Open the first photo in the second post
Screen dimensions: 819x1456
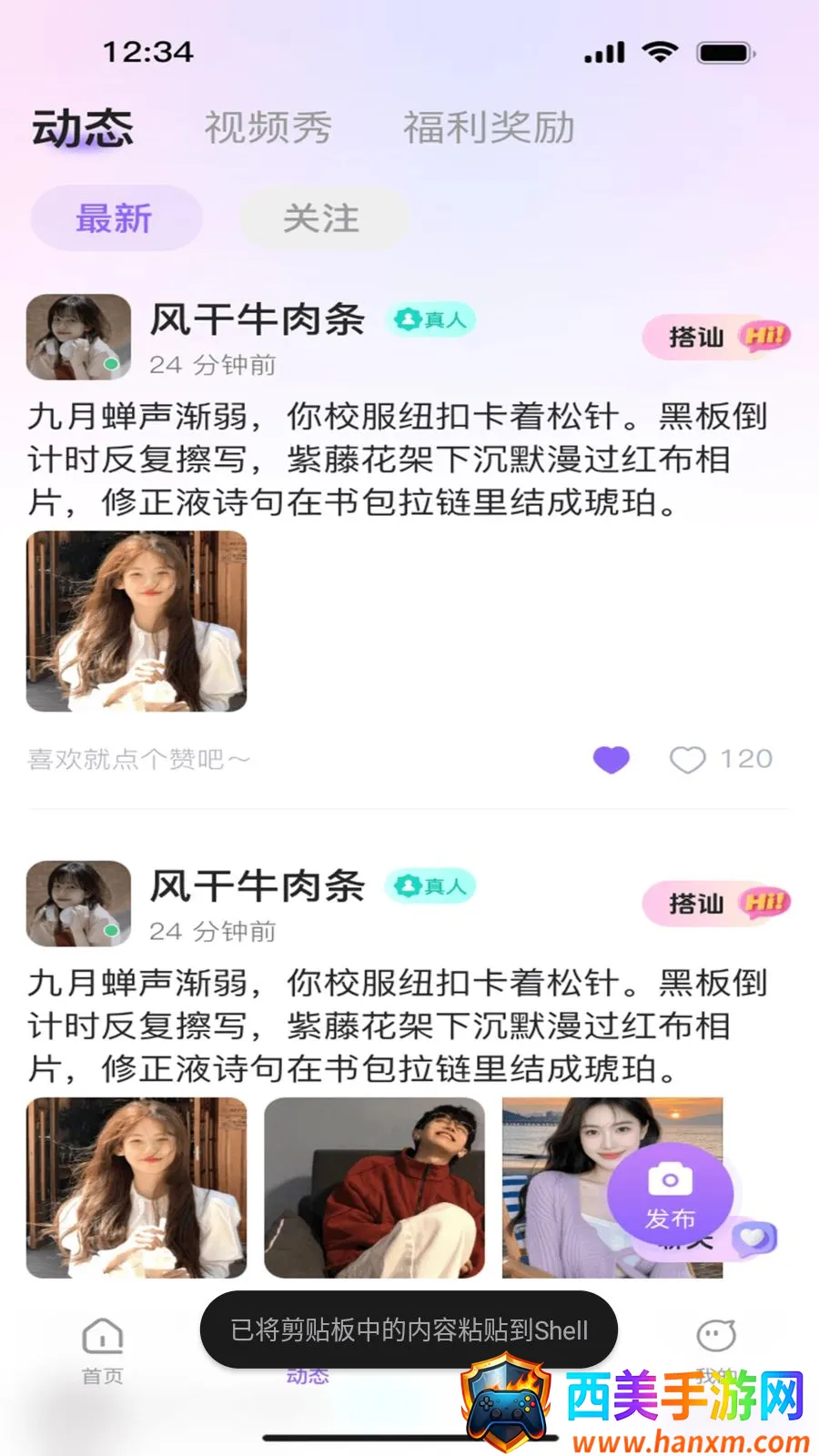pyautogui.click(x=136, y=1188)
